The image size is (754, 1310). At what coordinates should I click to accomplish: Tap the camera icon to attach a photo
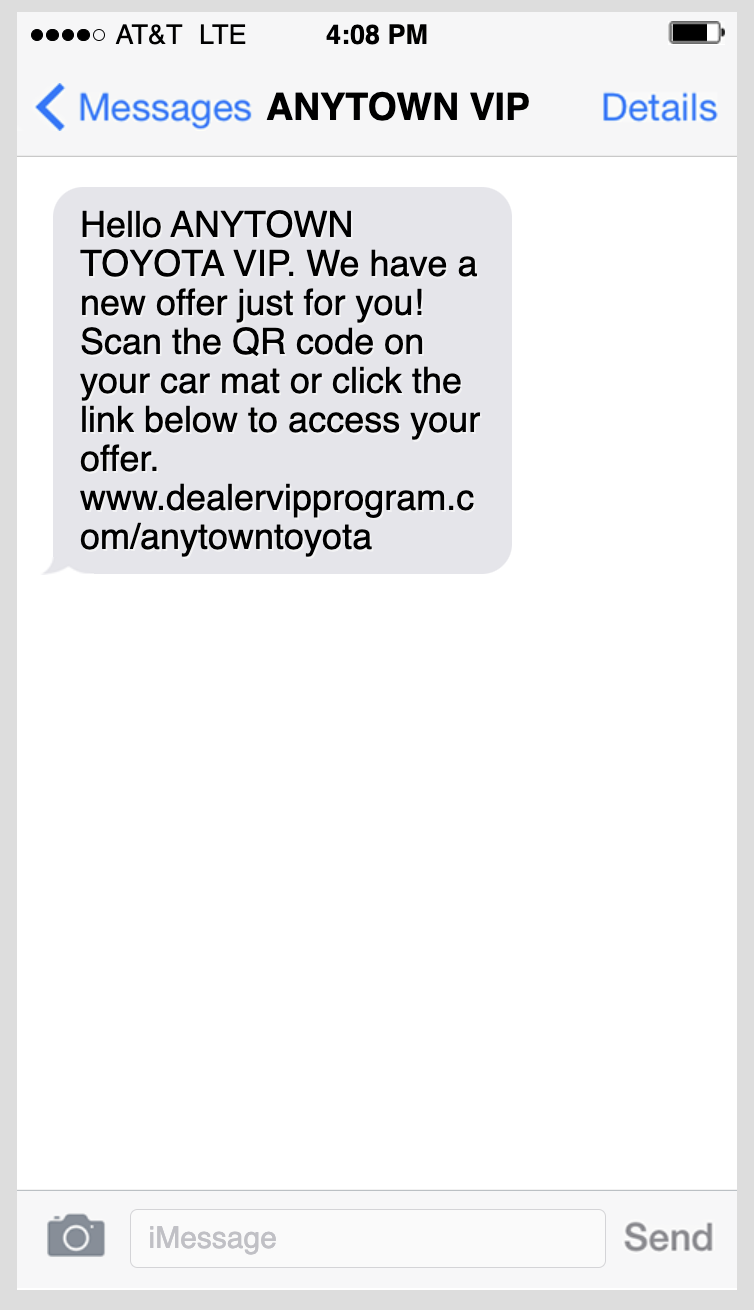(x=76, y=1237)
